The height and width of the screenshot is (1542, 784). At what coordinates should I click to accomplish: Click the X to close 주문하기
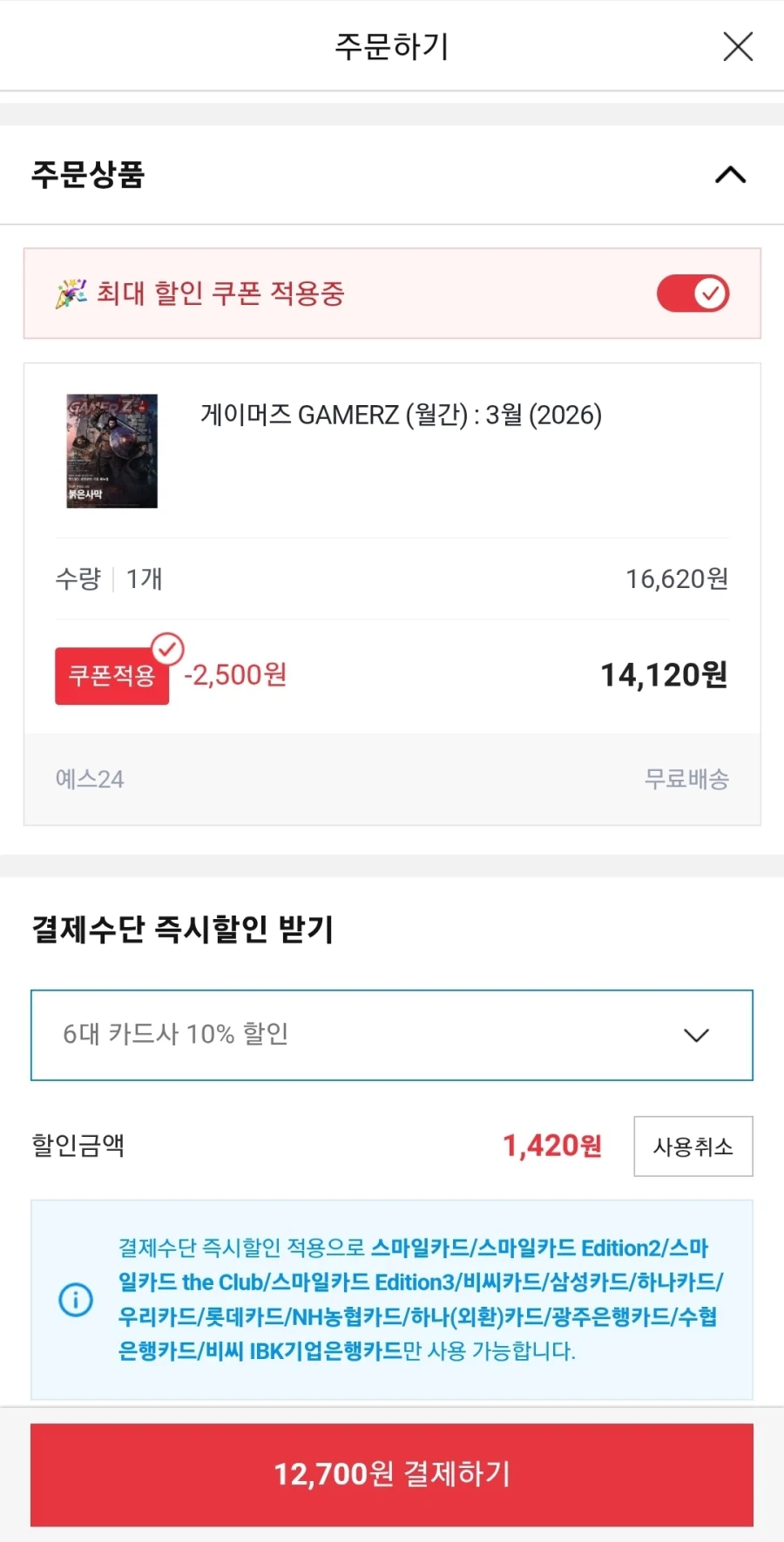738,46
